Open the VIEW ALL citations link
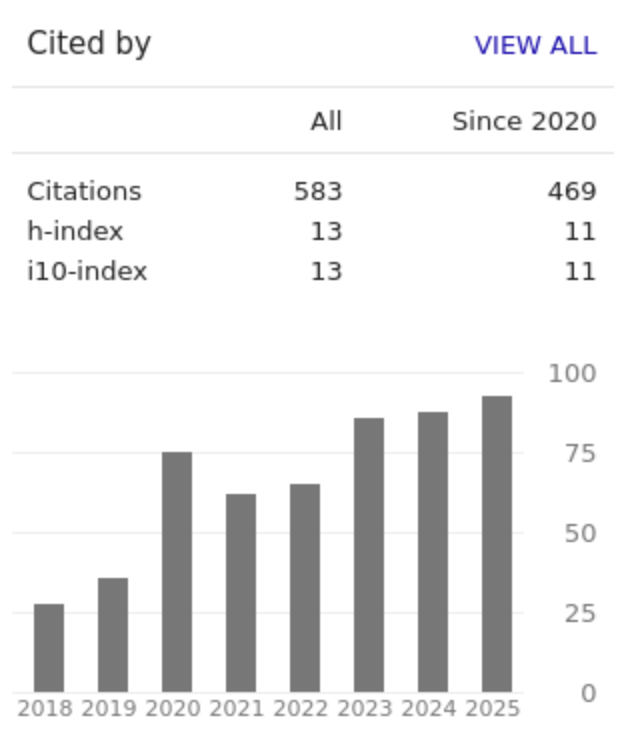 [x=535, y=46]
